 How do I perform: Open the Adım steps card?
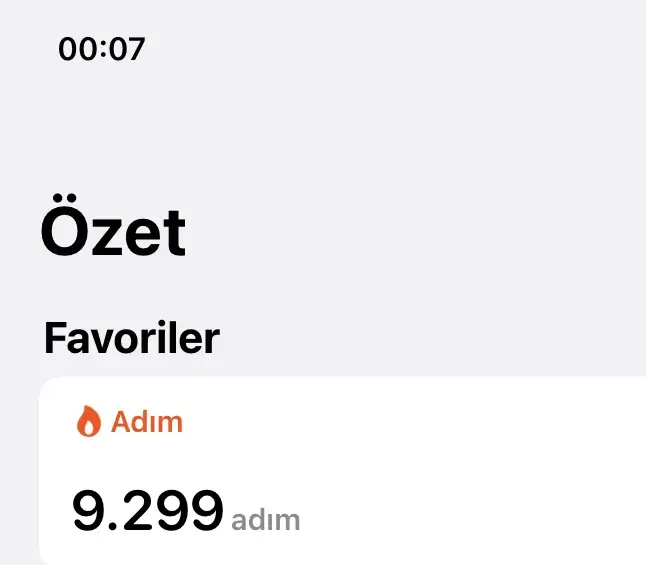click(x=340, y=470)
